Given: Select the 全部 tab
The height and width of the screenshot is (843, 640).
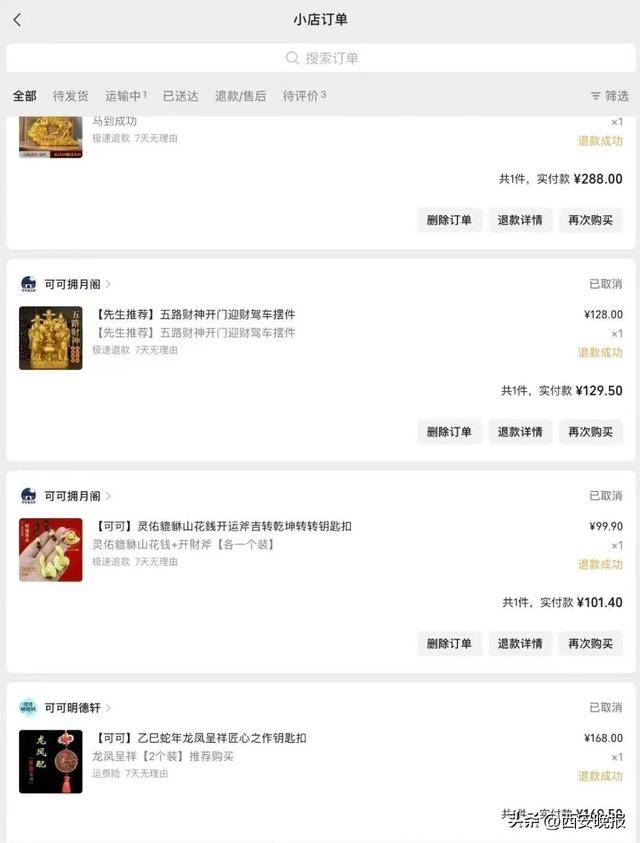Looking at the screenshot, I should (24, 96).
